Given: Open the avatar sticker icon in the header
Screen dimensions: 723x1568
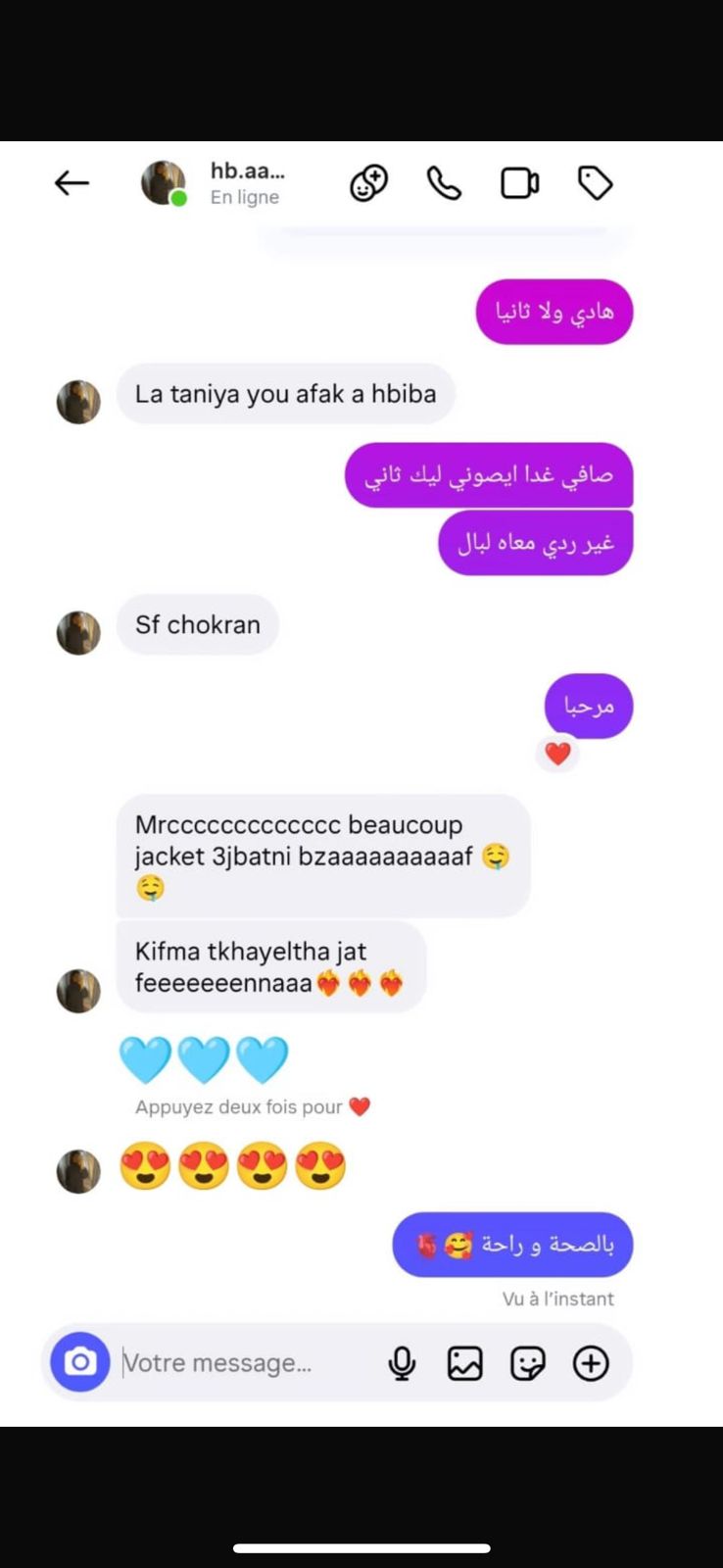Looking at the screenshot, I should [x=369, y=183].
